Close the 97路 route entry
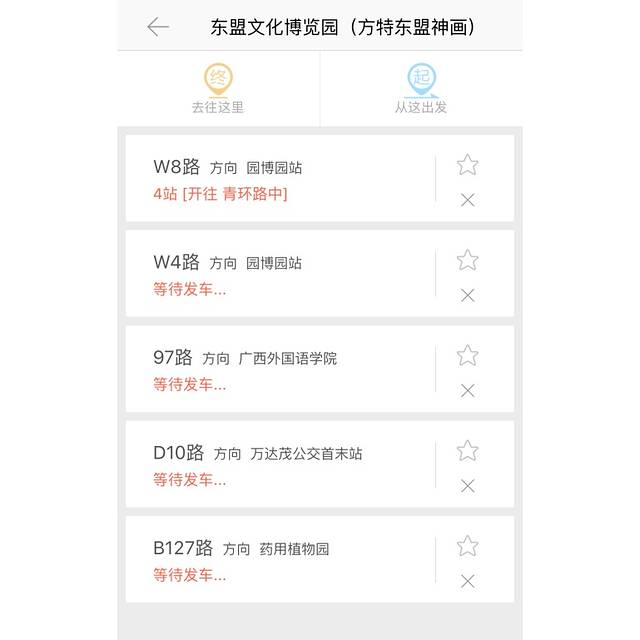The height and width of the screenshot is (640, 640). click(467, 391)
